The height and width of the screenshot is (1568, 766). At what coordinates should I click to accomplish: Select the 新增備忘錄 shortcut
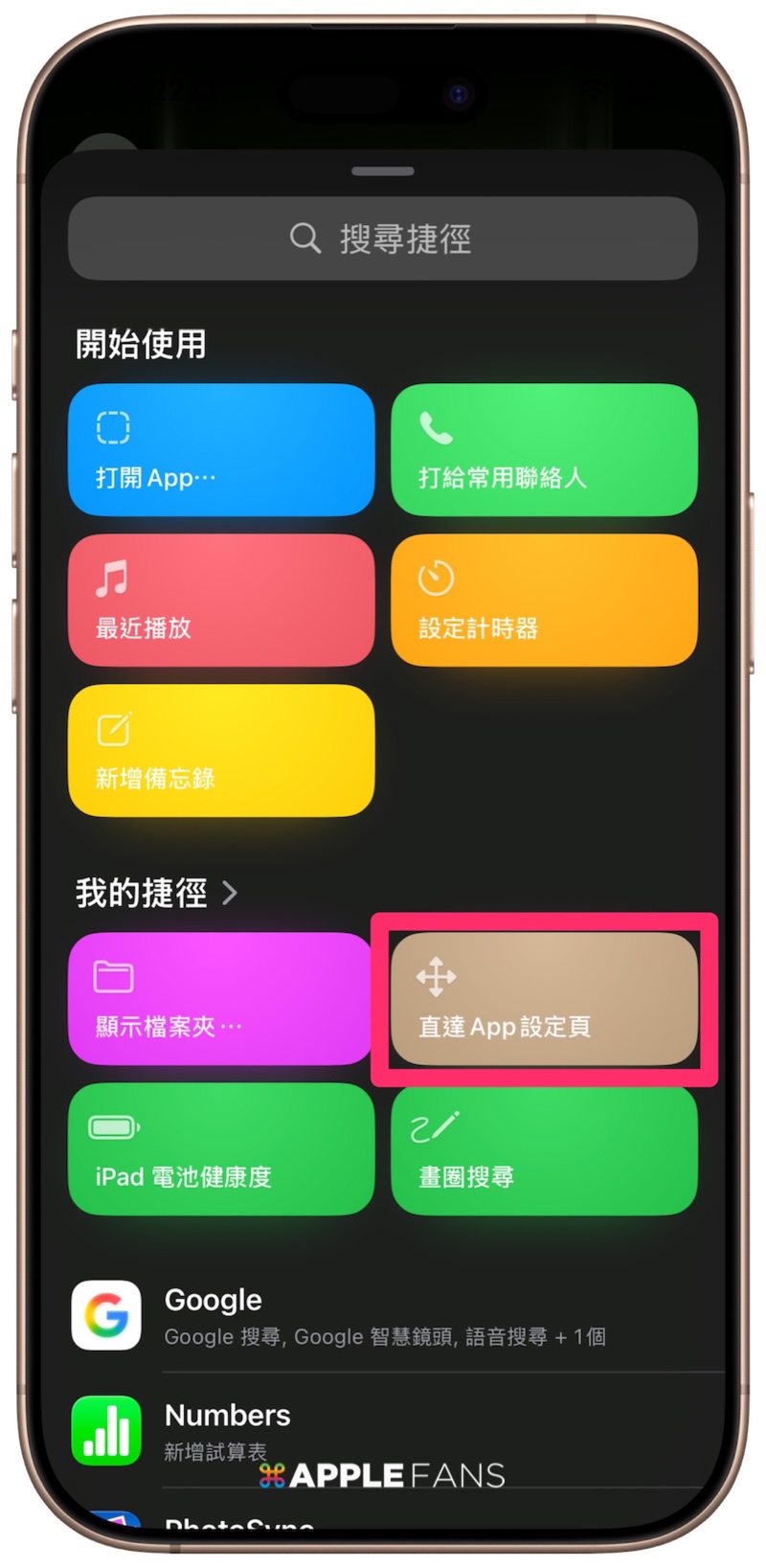[221, 750]
